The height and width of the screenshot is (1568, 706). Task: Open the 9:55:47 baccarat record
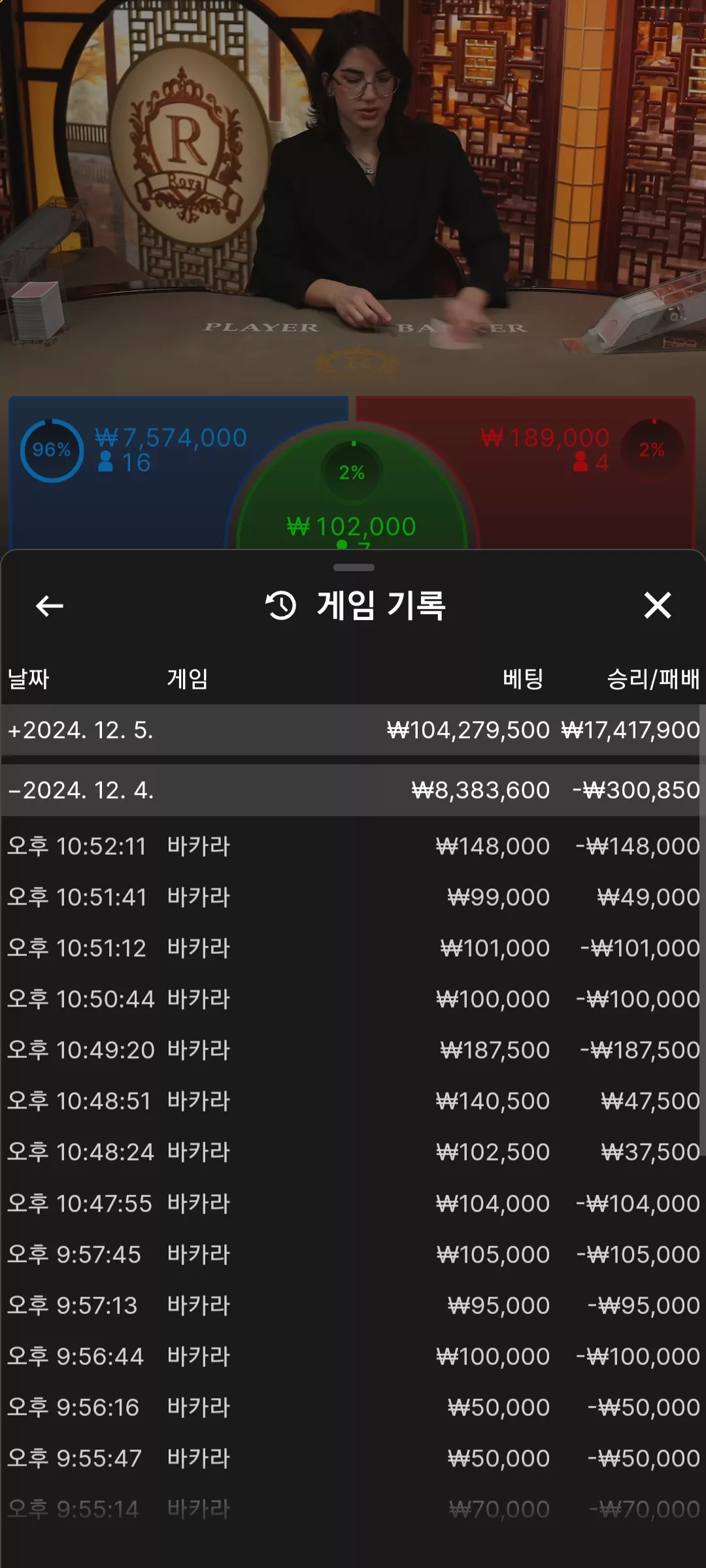(x=353, y=1458)
